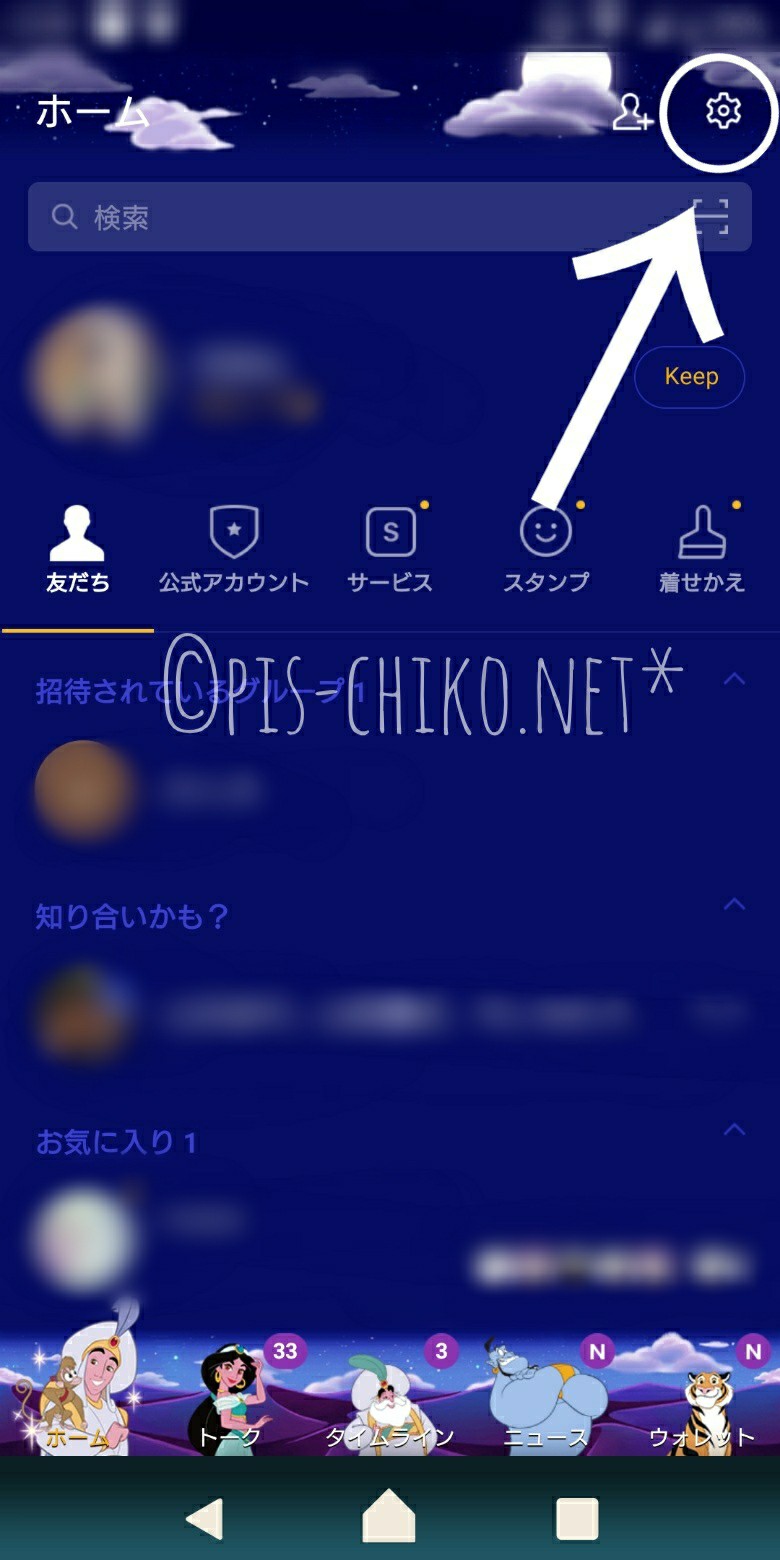This screenshot has width=780, height=1560.
Task: Tap the system recent apps button
Action: pos(576,1518)
